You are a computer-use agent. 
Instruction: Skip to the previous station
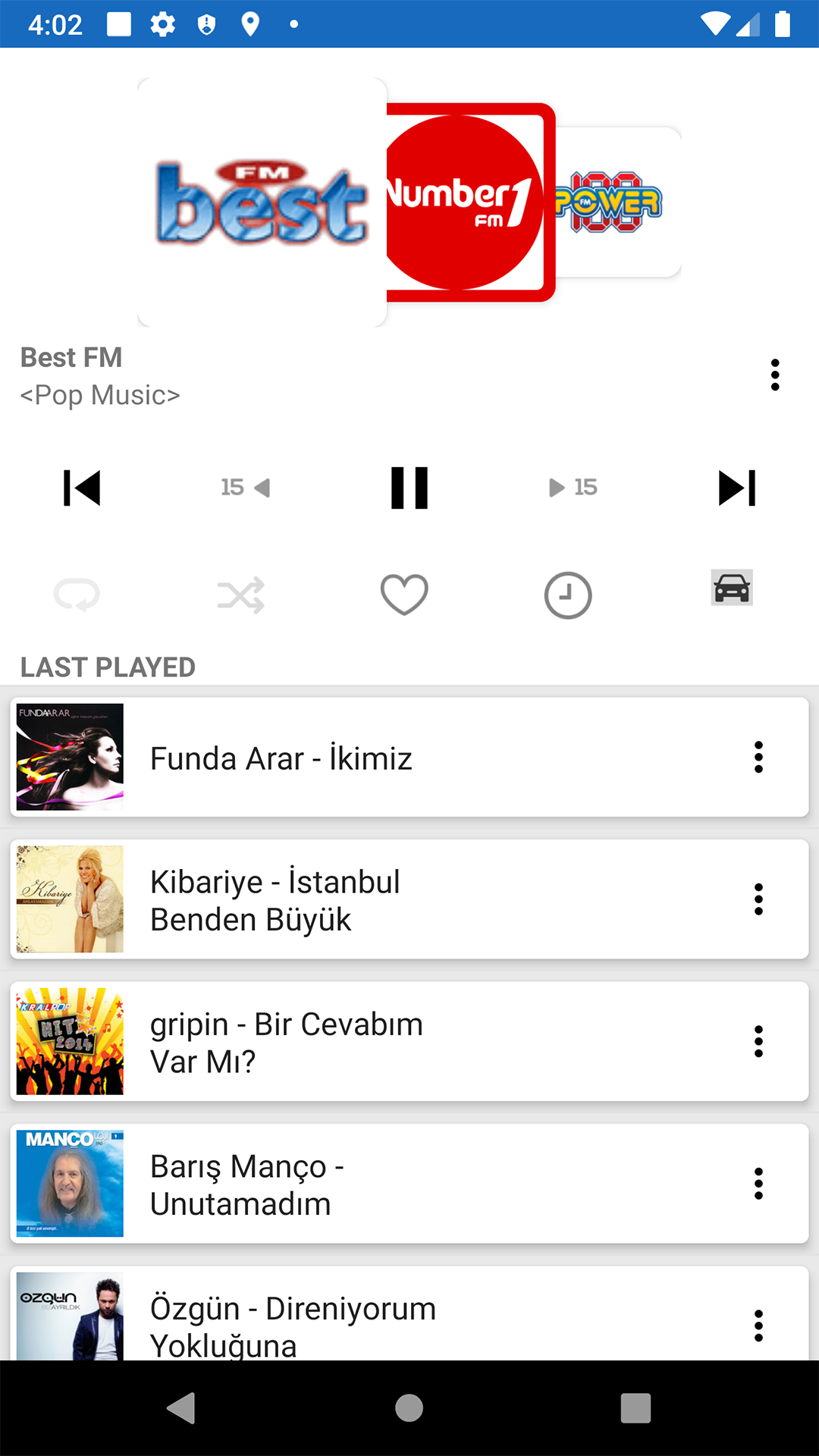tap(82, 488)
